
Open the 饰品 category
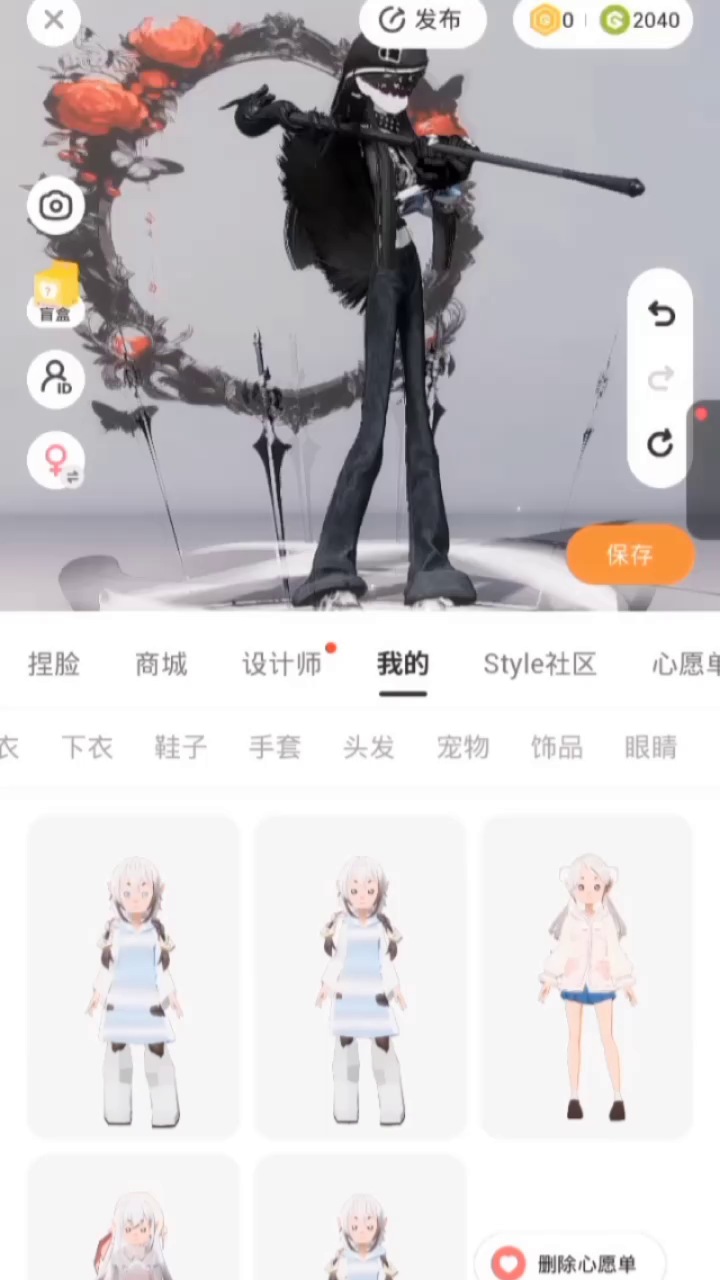tap(557, 747)
